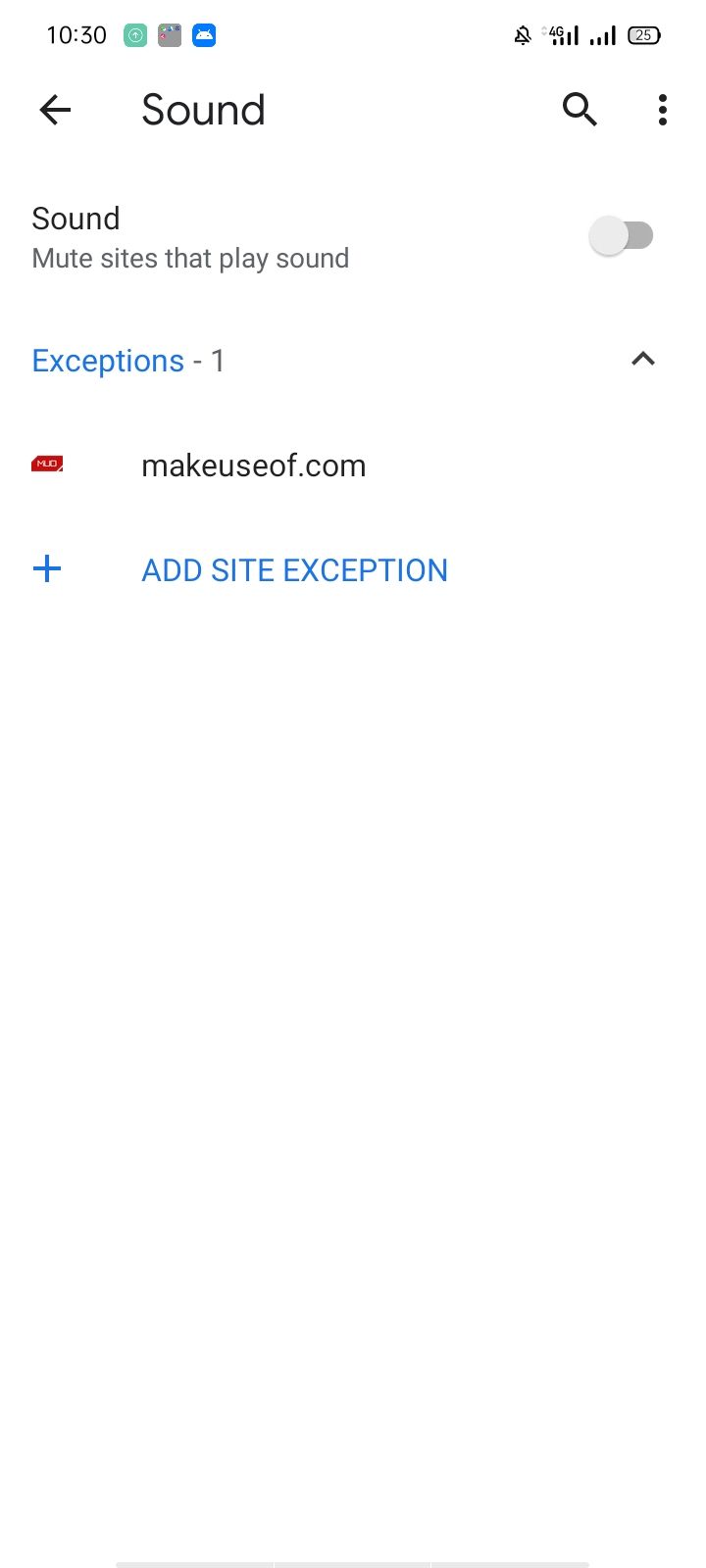Collapse the Exceptions section

[642, 360]
